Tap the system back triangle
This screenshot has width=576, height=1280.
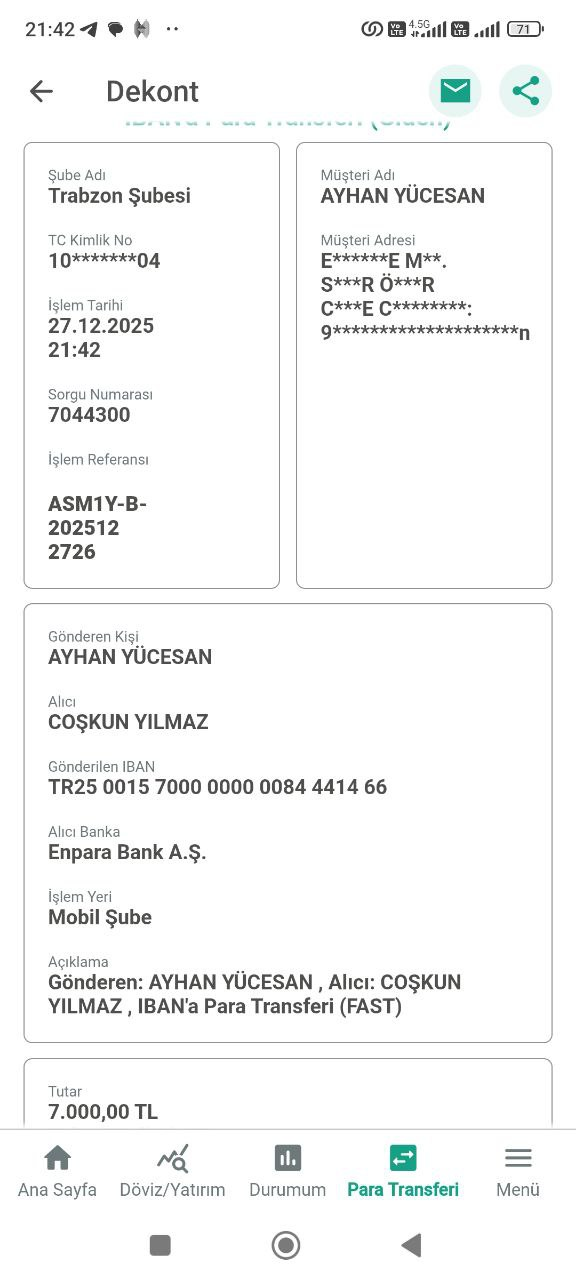point(411,1245)
